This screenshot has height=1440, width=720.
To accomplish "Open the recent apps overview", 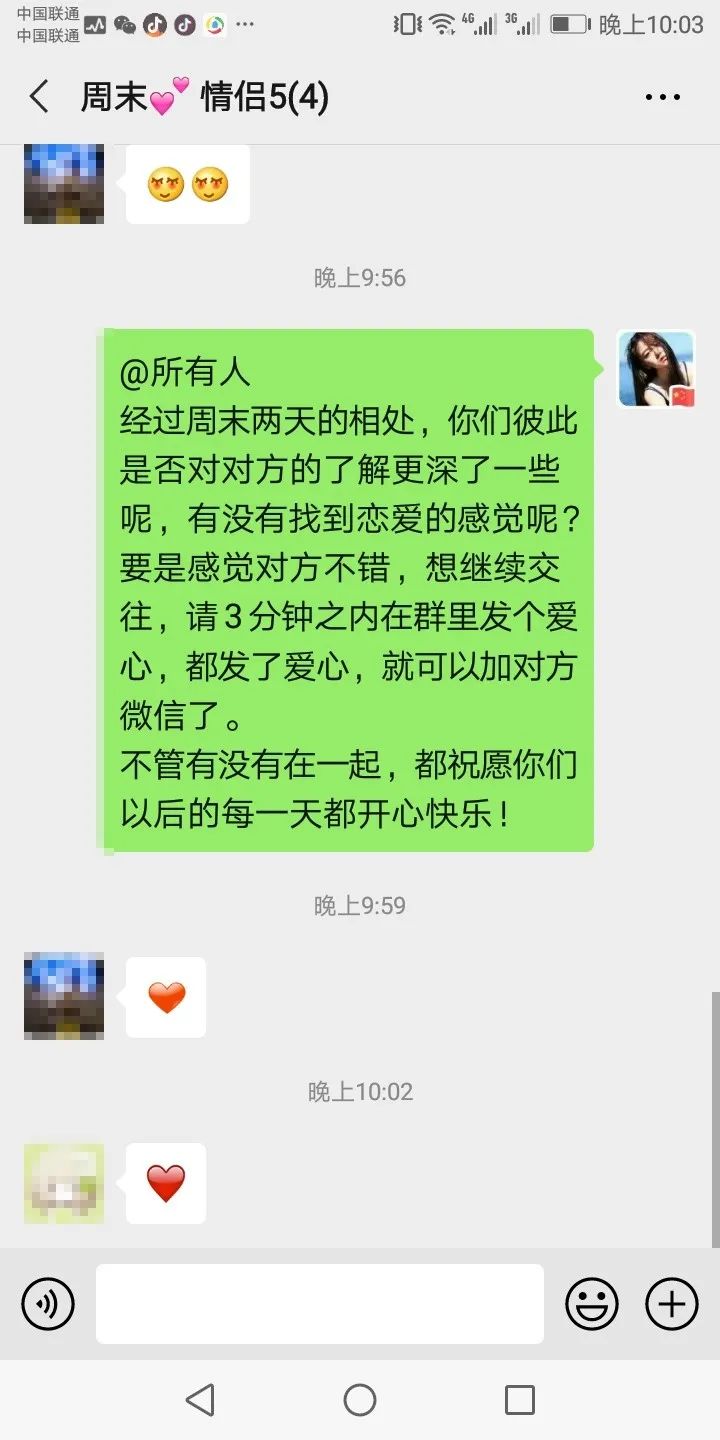I will (x=520, y=1400).
